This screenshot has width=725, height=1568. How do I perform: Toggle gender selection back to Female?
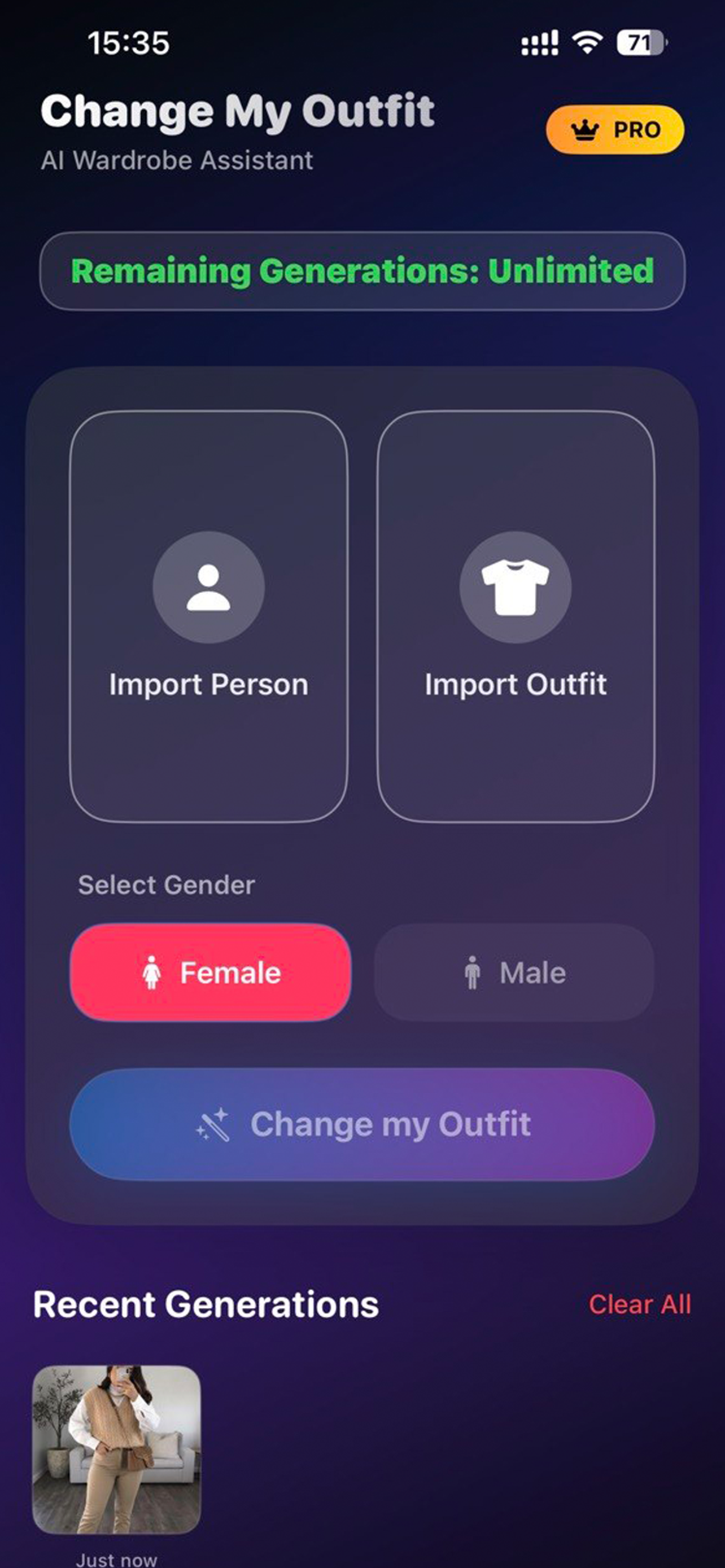coord(209,971)
